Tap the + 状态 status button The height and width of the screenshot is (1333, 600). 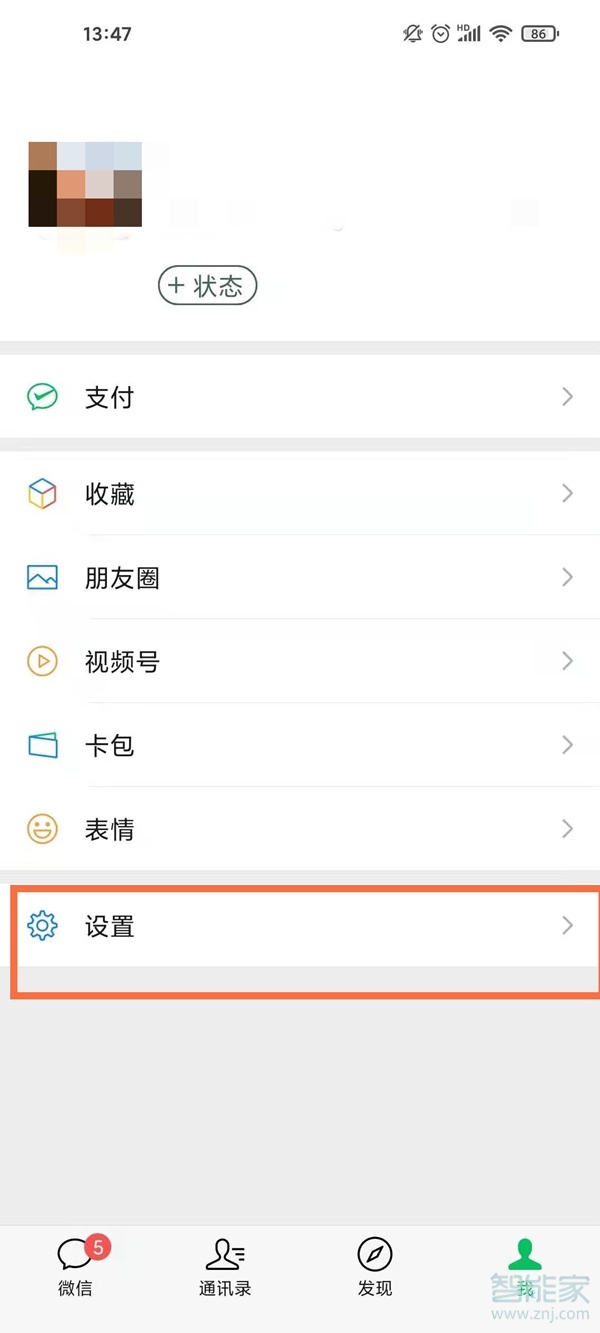point(207,286)
